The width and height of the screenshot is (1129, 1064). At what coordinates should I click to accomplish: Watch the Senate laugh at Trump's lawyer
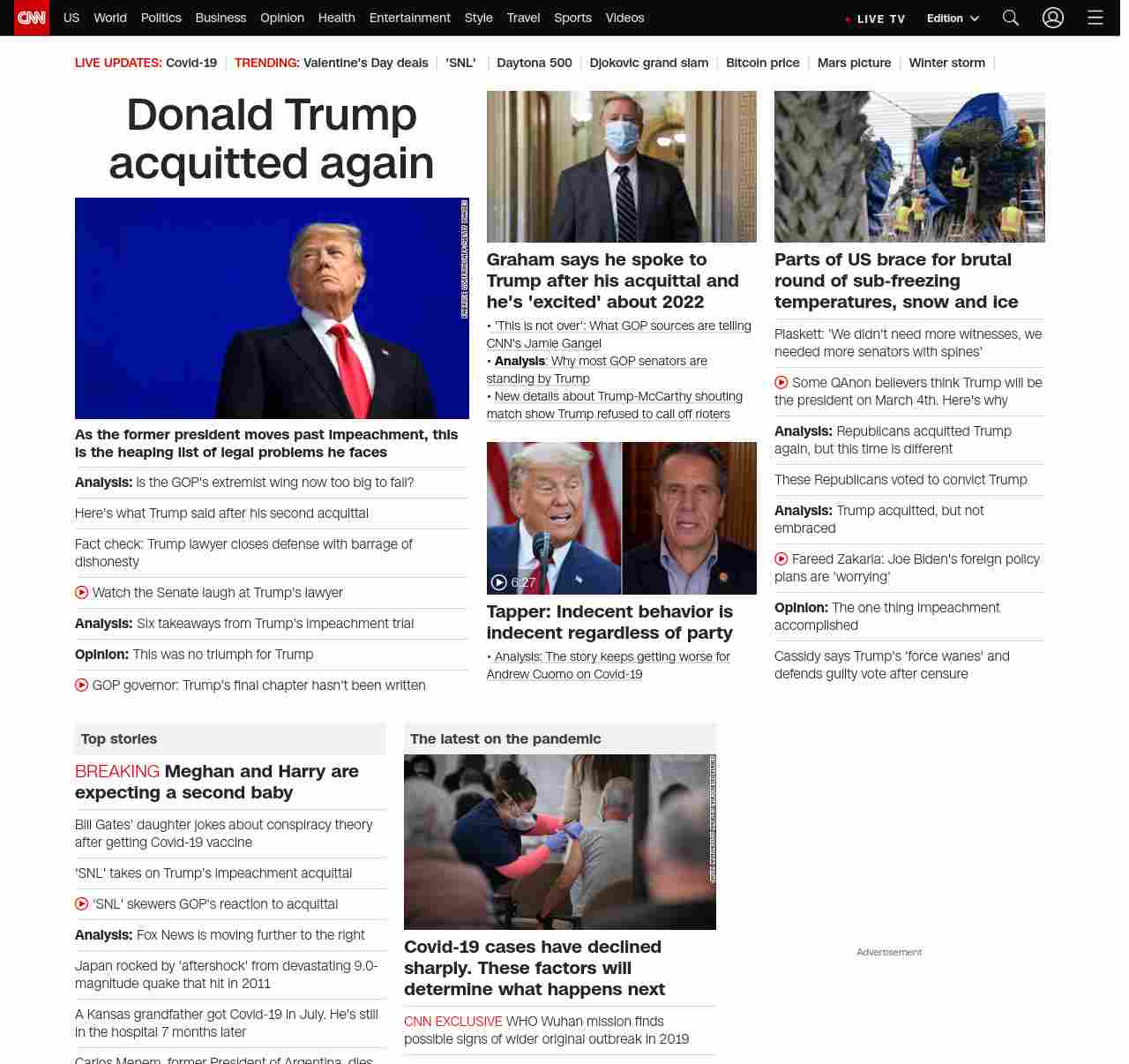coord(217,593)
